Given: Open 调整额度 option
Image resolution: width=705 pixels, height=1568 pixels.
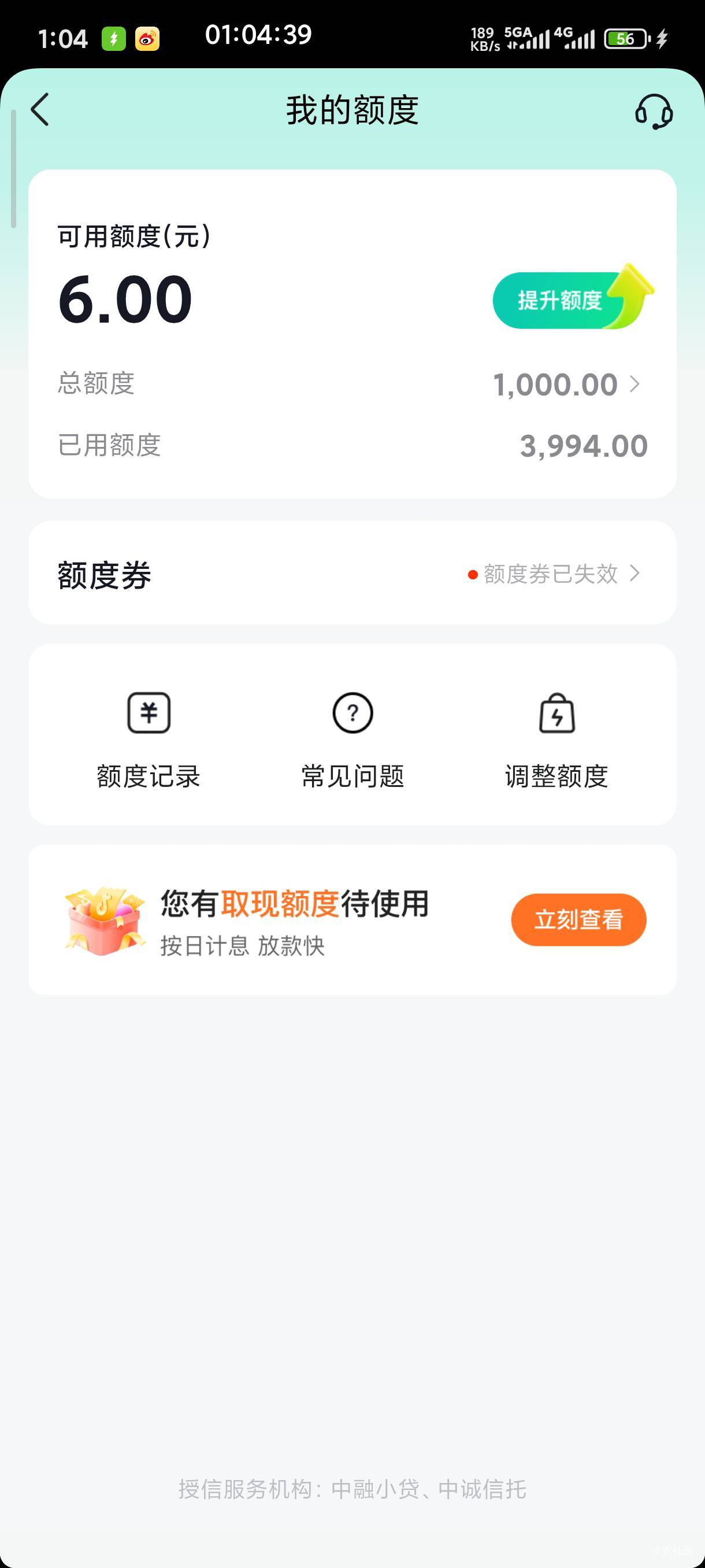Looking at the screenshot, I should 556,738.
